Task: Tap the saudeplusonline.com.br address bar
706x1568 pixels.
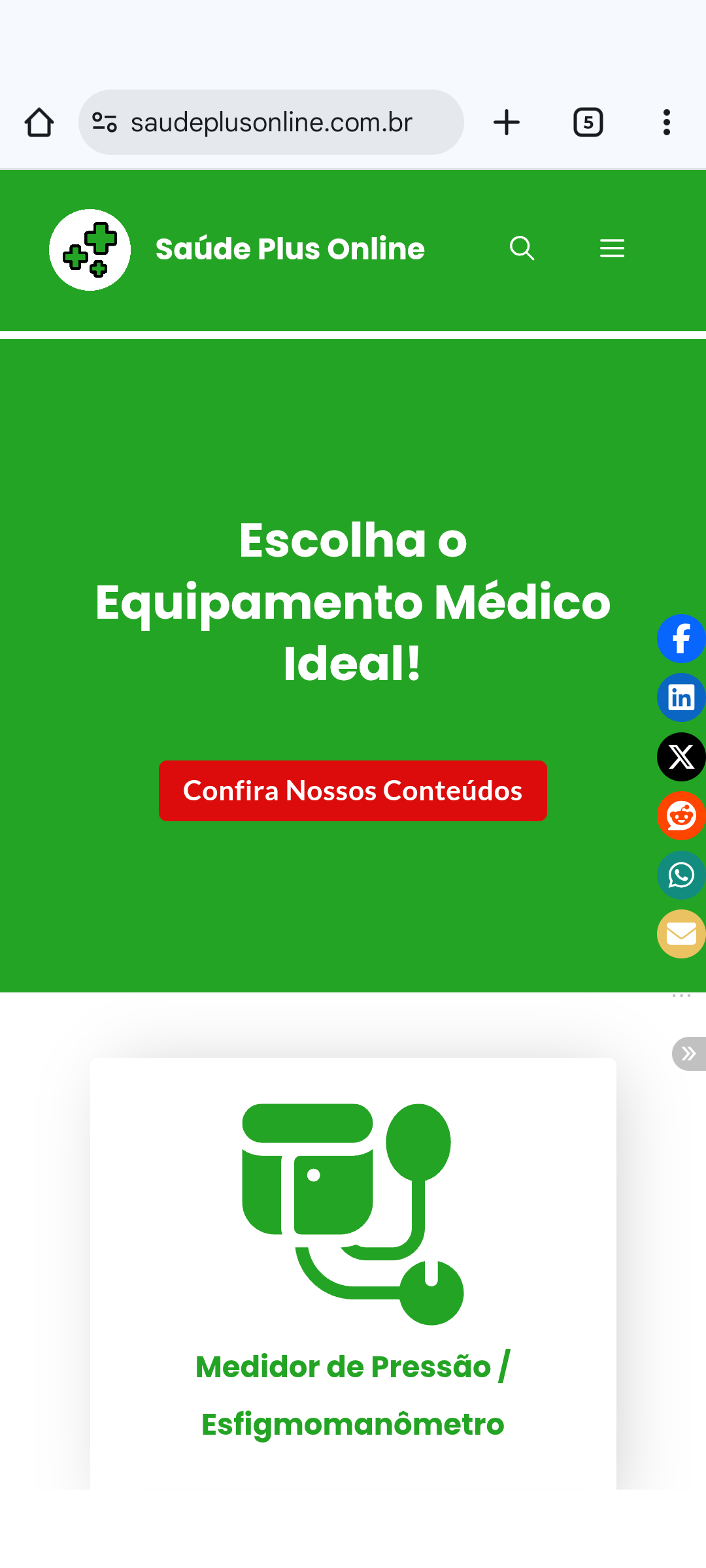Action: (271, 122)
